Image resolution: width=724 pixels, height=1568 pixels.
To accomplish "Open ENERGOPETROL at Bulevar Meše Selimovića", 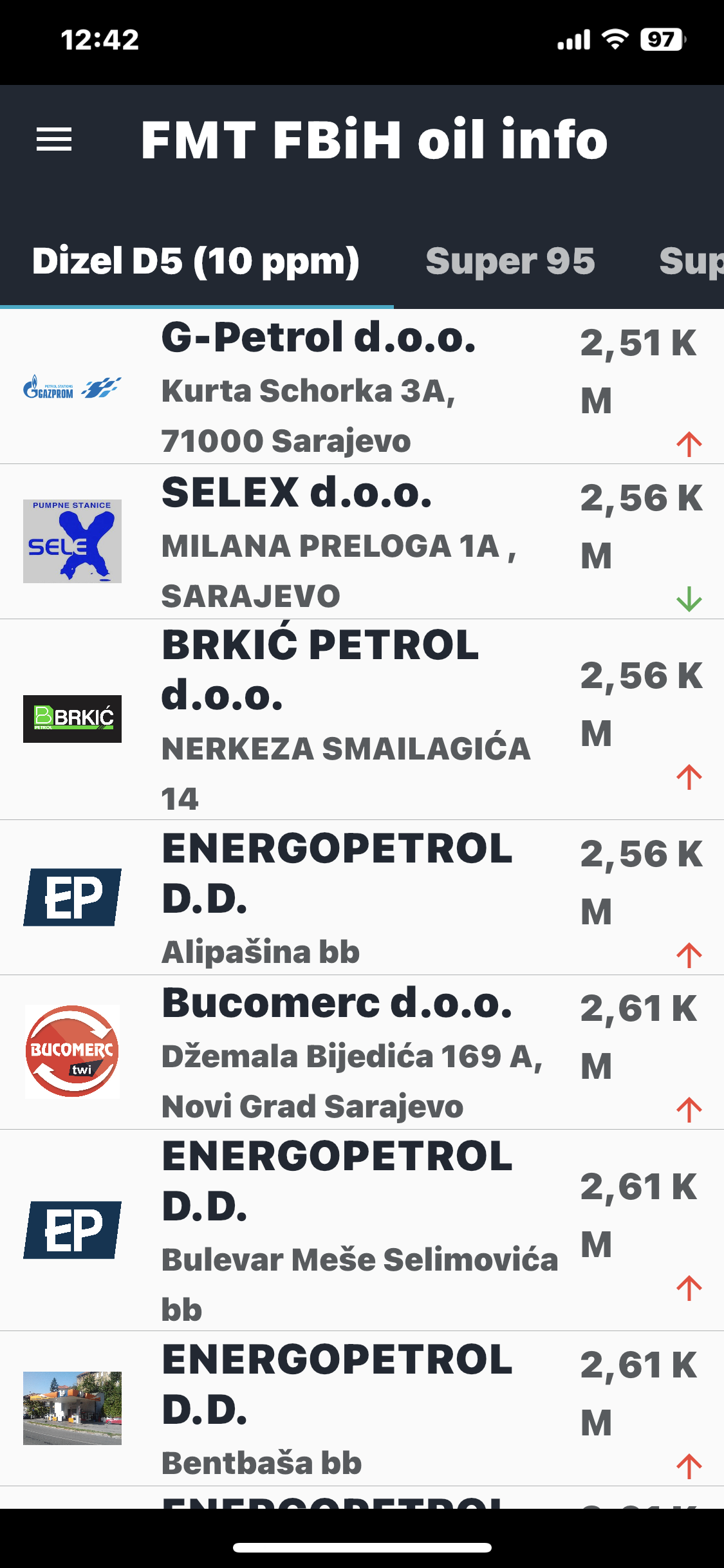I will [362, 1231].
